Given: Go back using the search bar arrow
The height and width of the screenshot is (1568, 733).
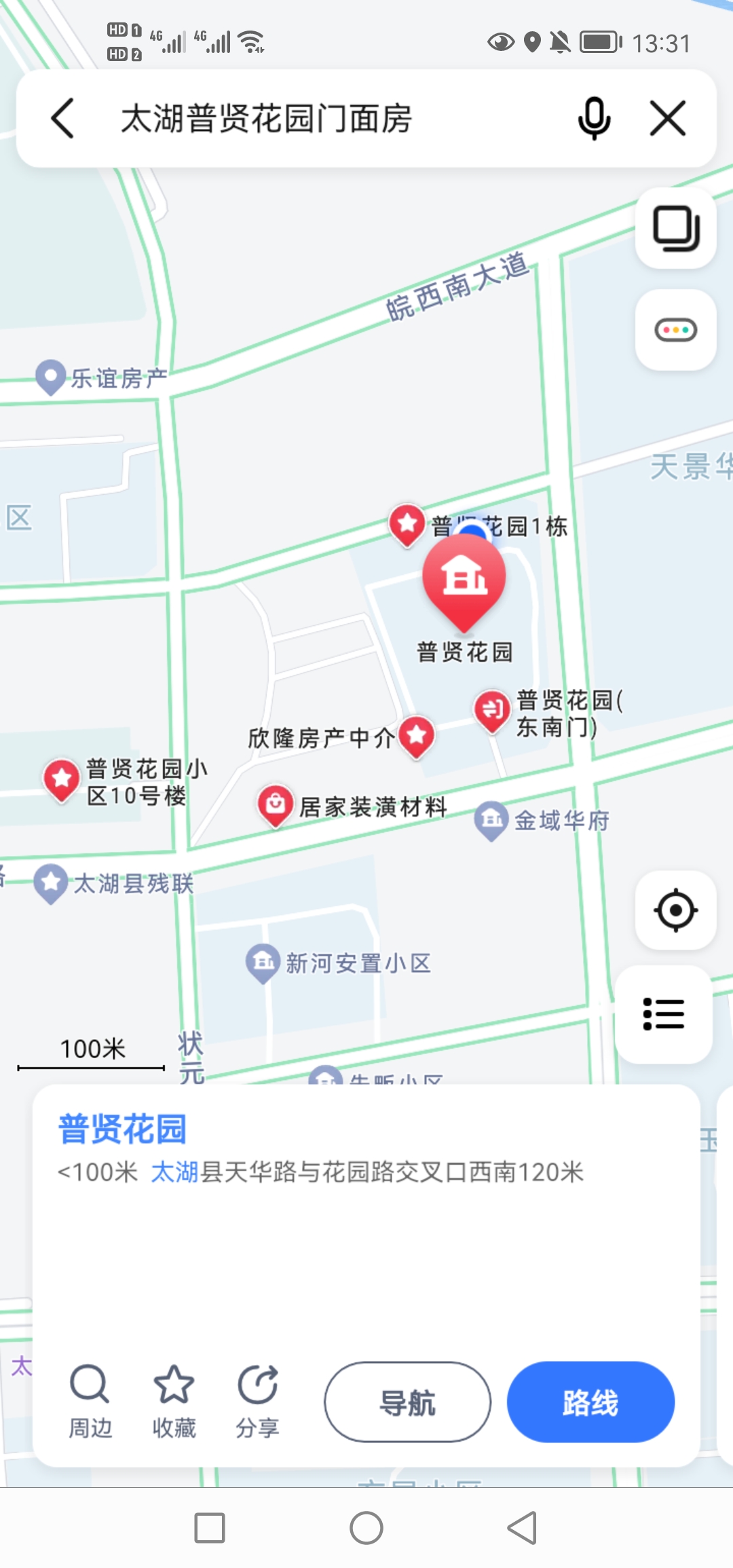Looking at the screenshot, I should (x=62, y=119).
